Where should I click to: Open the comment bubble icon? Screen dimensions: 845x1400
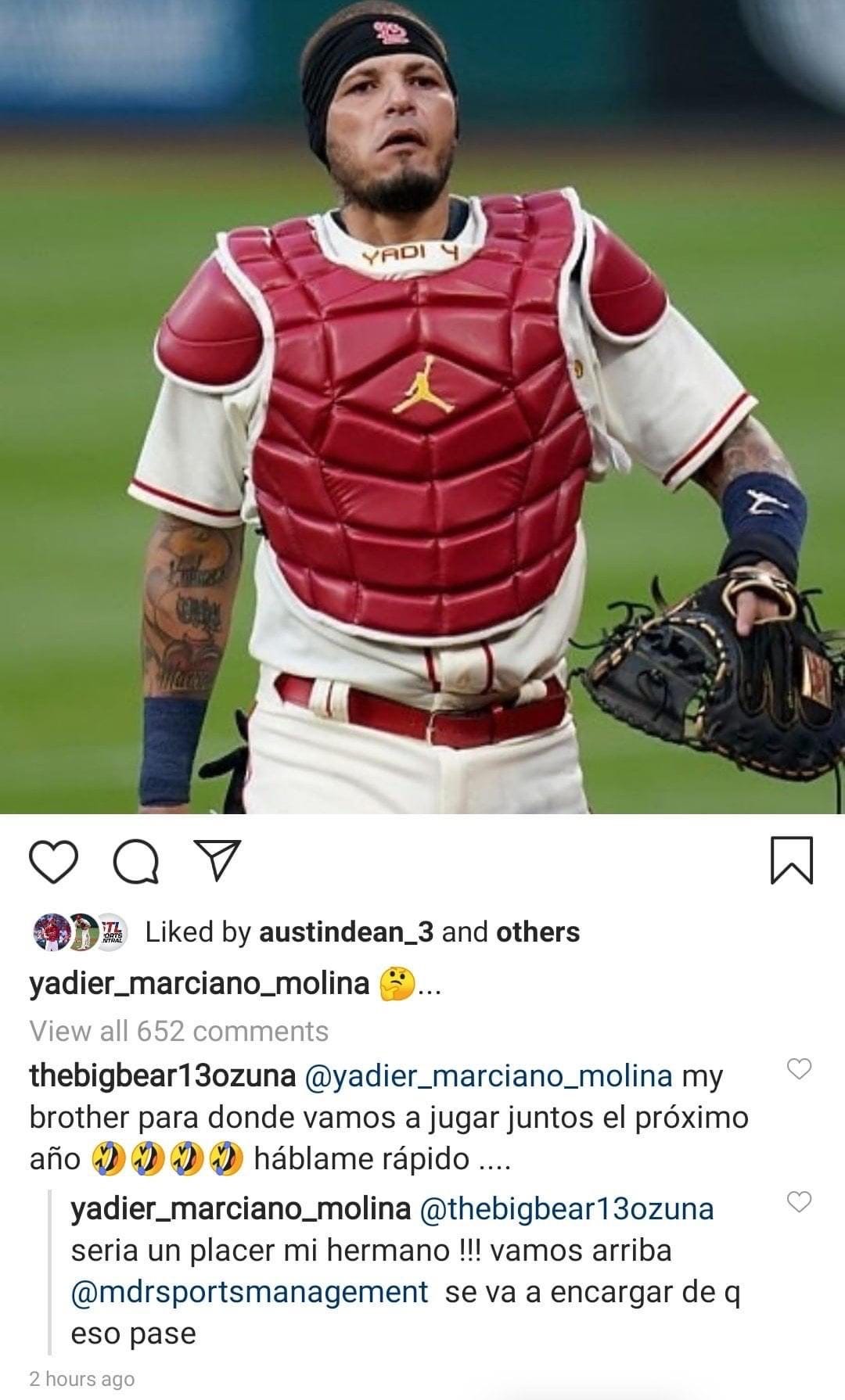(x=136, y=861)
